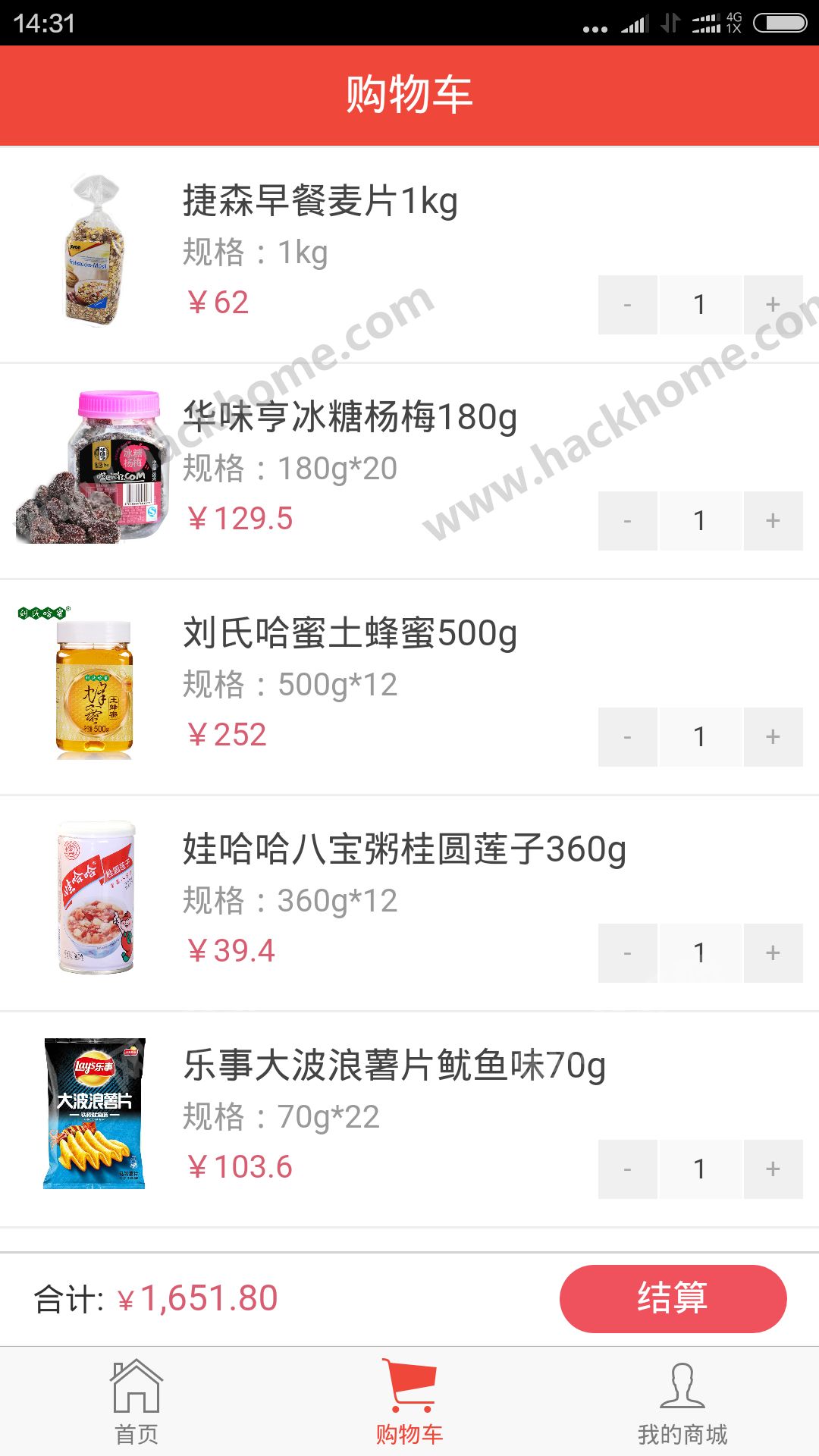Reduce quantity of 华味亨冰糖杨梅180g
Viewport: 819px width, 1456px height.
coord(627,521)
